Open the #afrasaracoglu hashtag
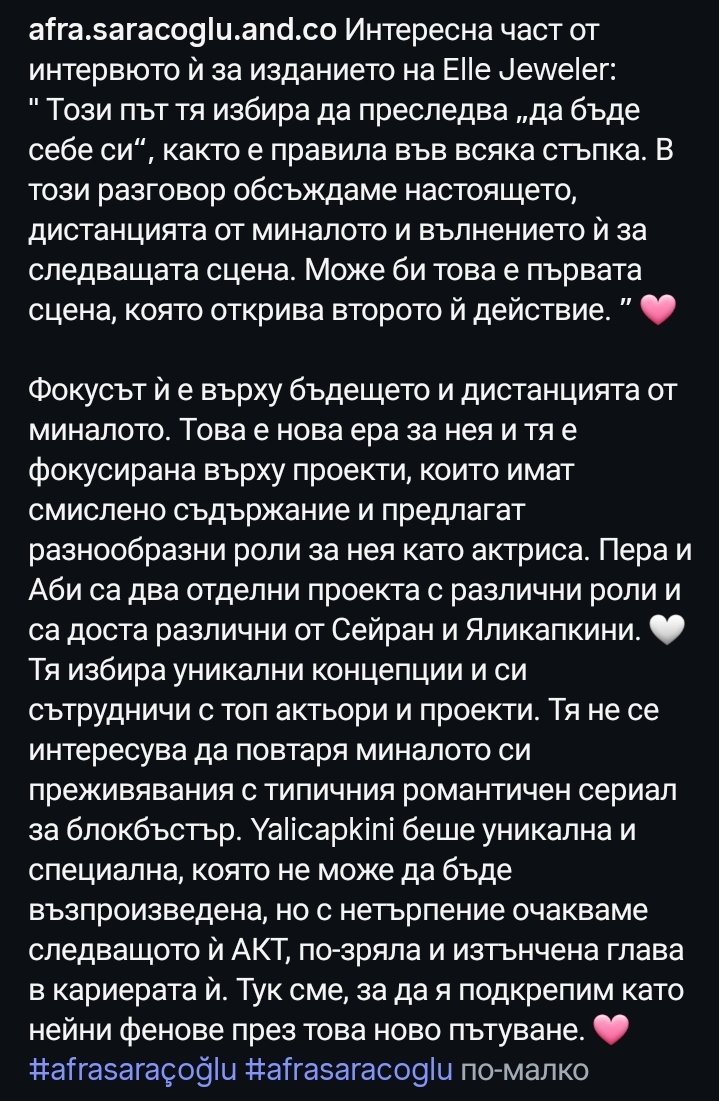Screen dimensions: 719x1101 (x=349, y=1070)
